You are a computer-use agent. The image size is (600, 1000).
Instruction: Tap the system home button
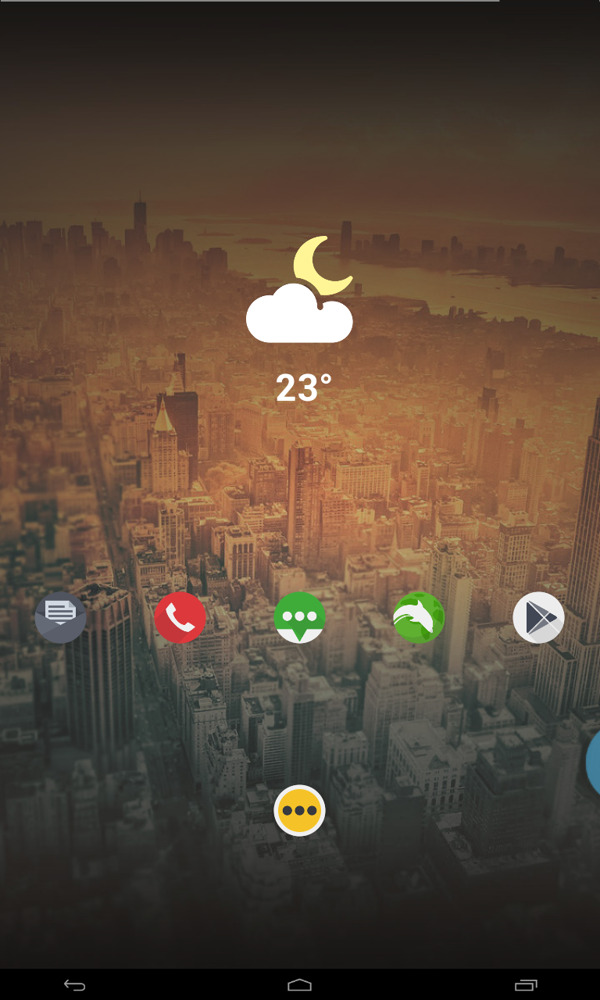tap(300, 985)
